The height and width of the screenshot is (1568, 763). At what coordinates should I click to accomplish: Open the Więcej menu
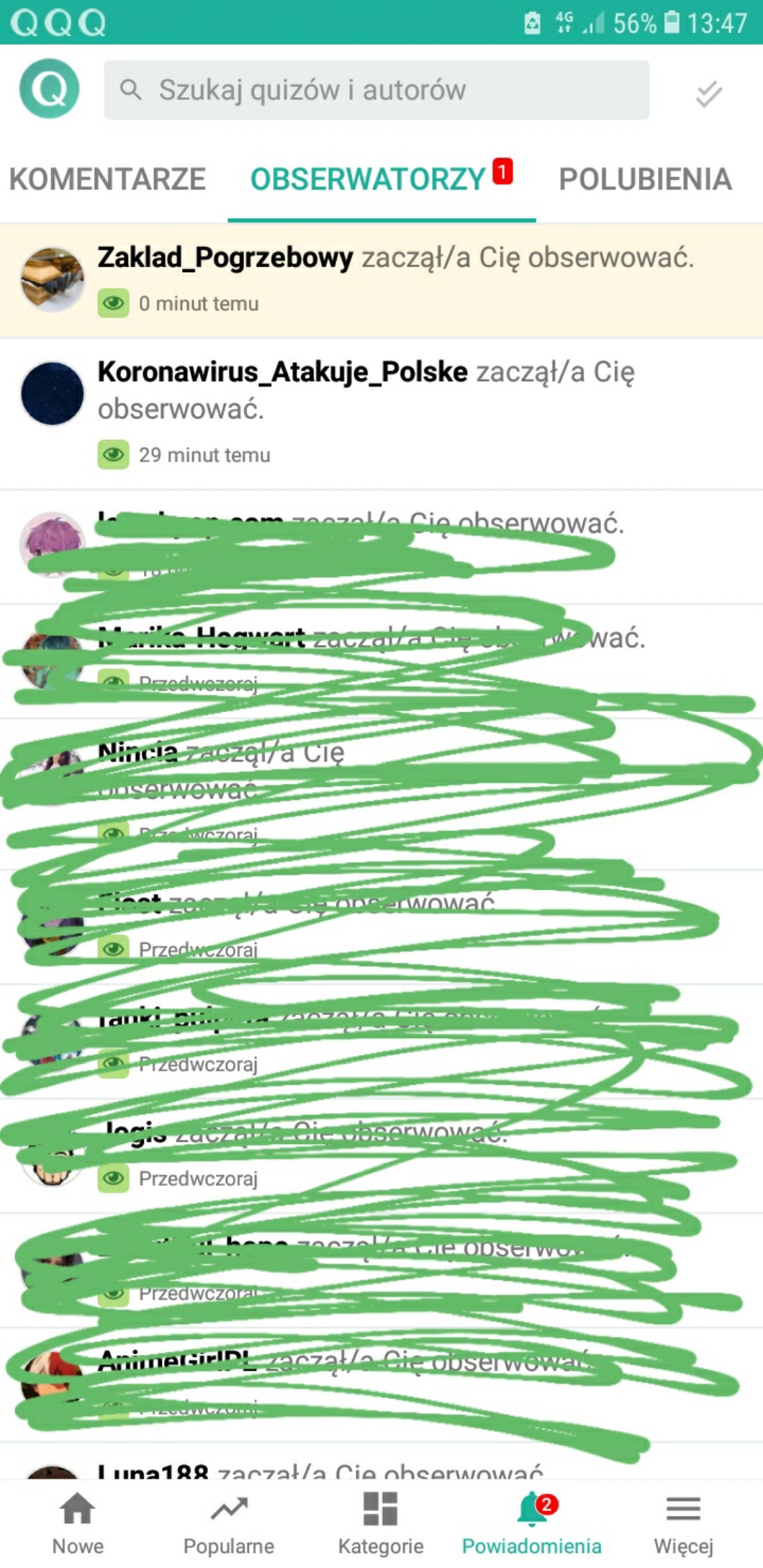tap(683, 1522)
